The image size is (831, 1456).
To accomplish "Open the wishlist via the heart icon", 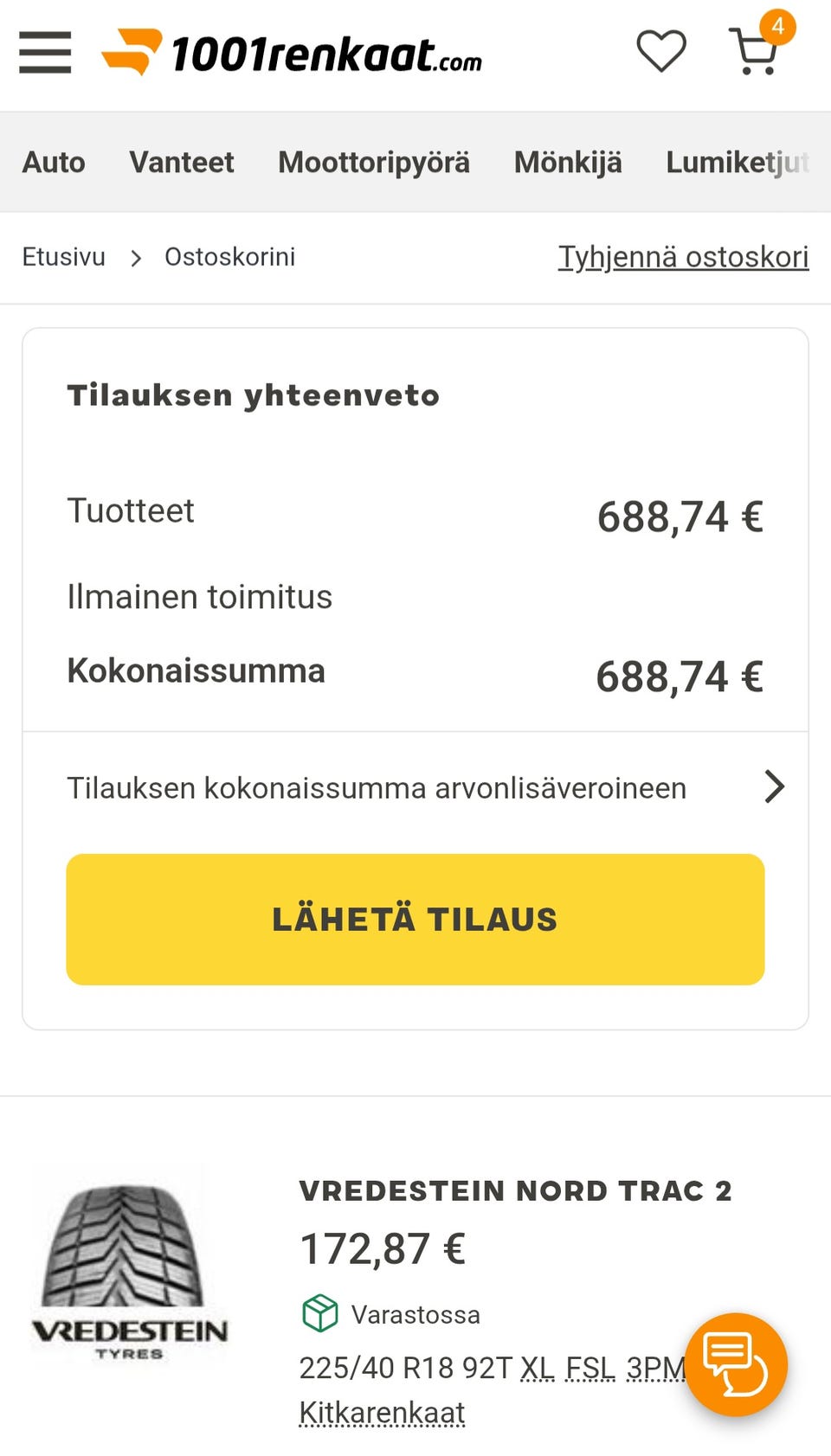I will (x=660, y=52).
